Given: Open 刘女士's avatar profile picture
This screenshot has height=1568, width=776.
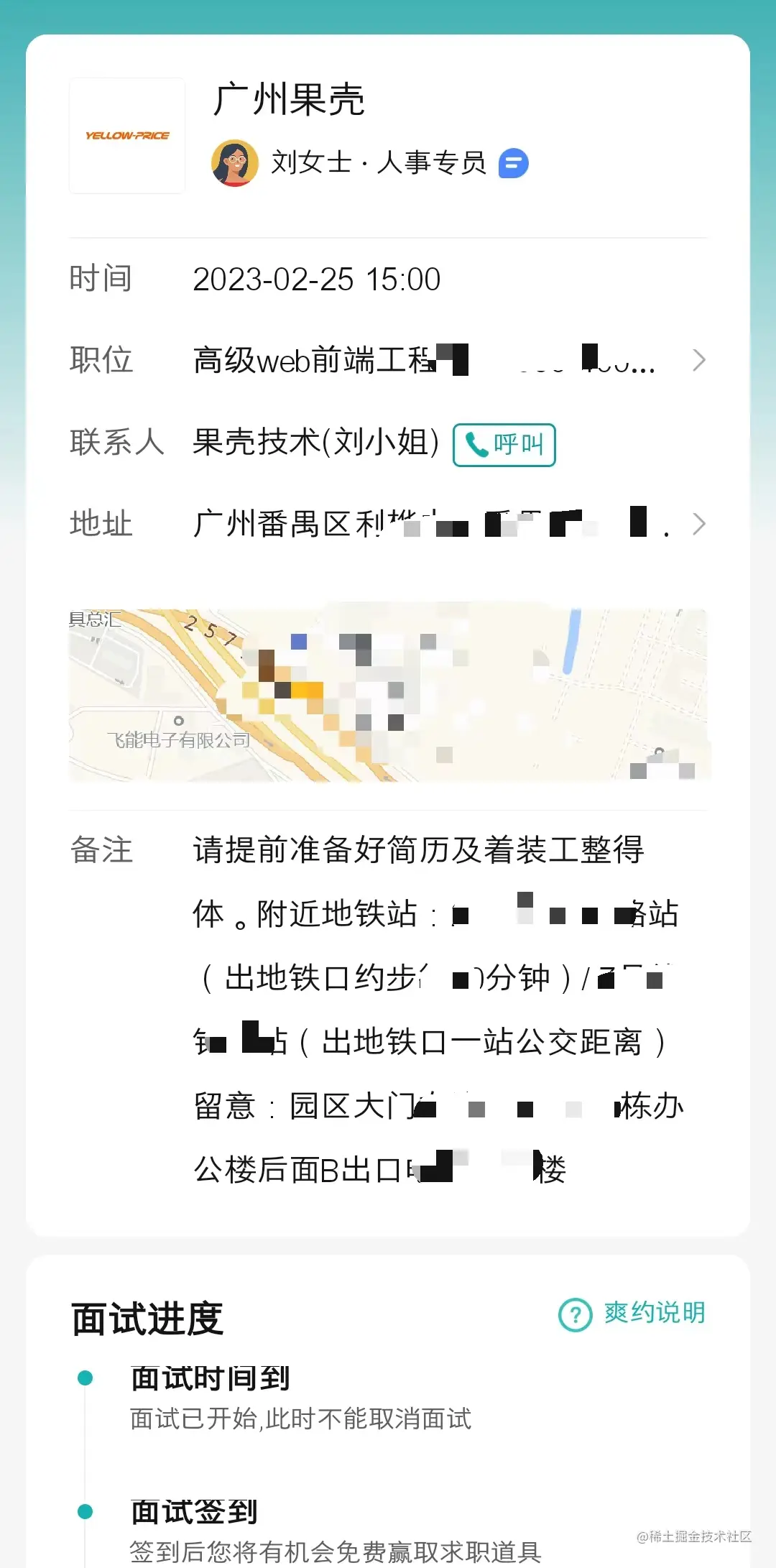Looking at the screenshot, I should (x=236, y=162).
